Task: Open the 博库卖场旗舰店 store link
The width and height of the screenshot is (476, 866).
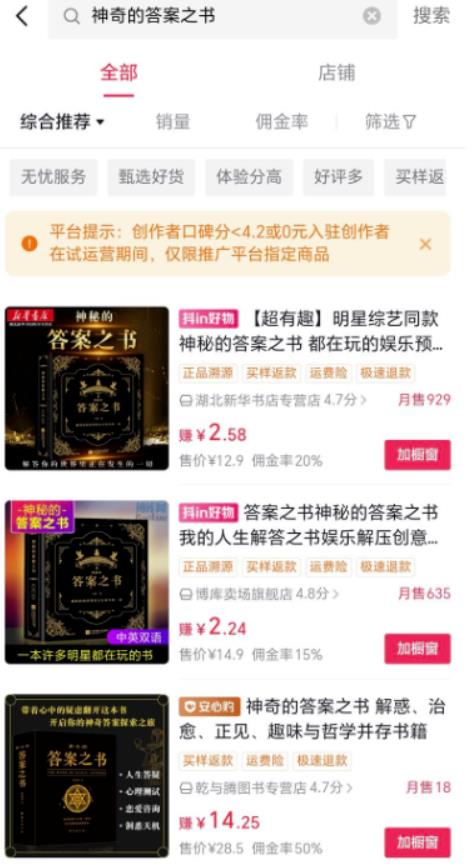Action: 259,594
